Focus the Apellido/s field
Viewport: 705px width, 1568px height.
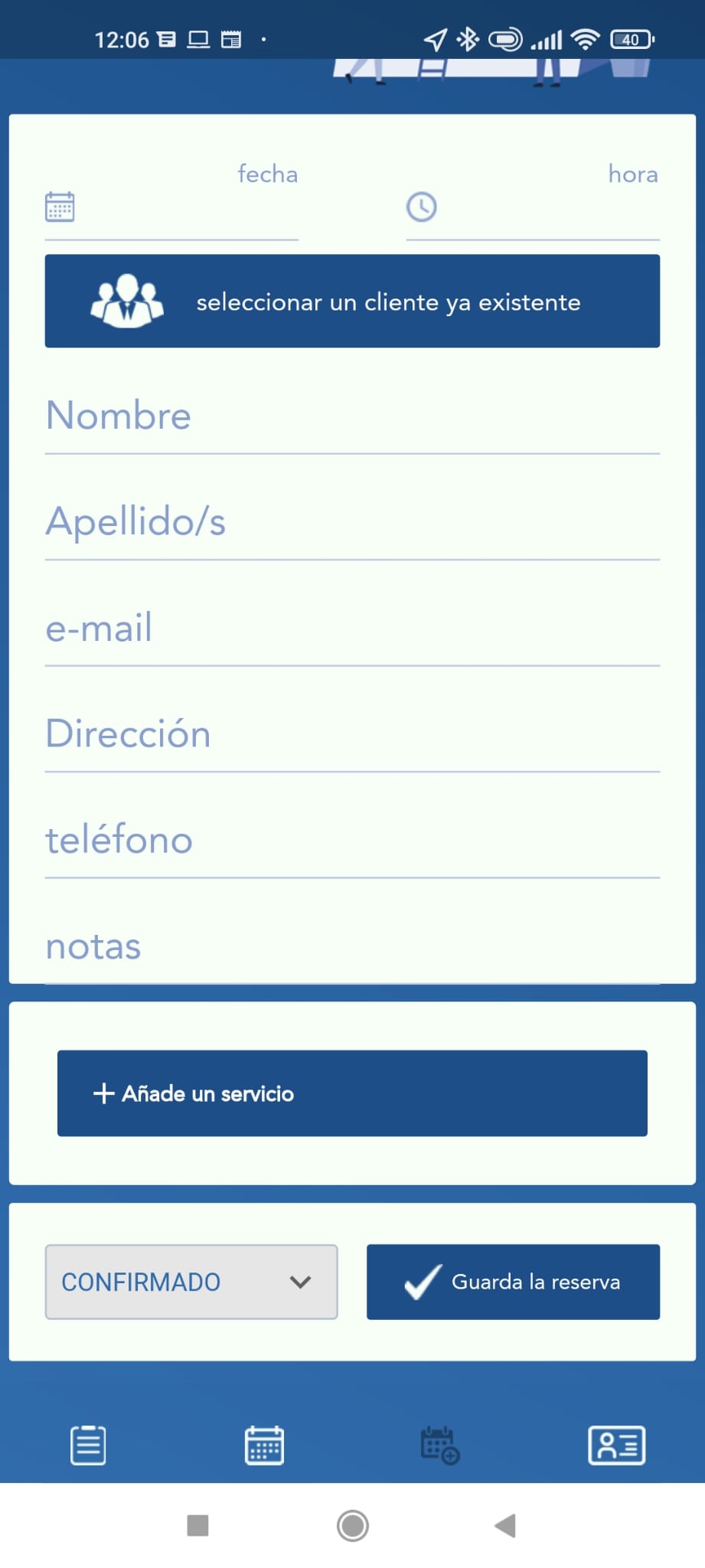tap(352, 522)
